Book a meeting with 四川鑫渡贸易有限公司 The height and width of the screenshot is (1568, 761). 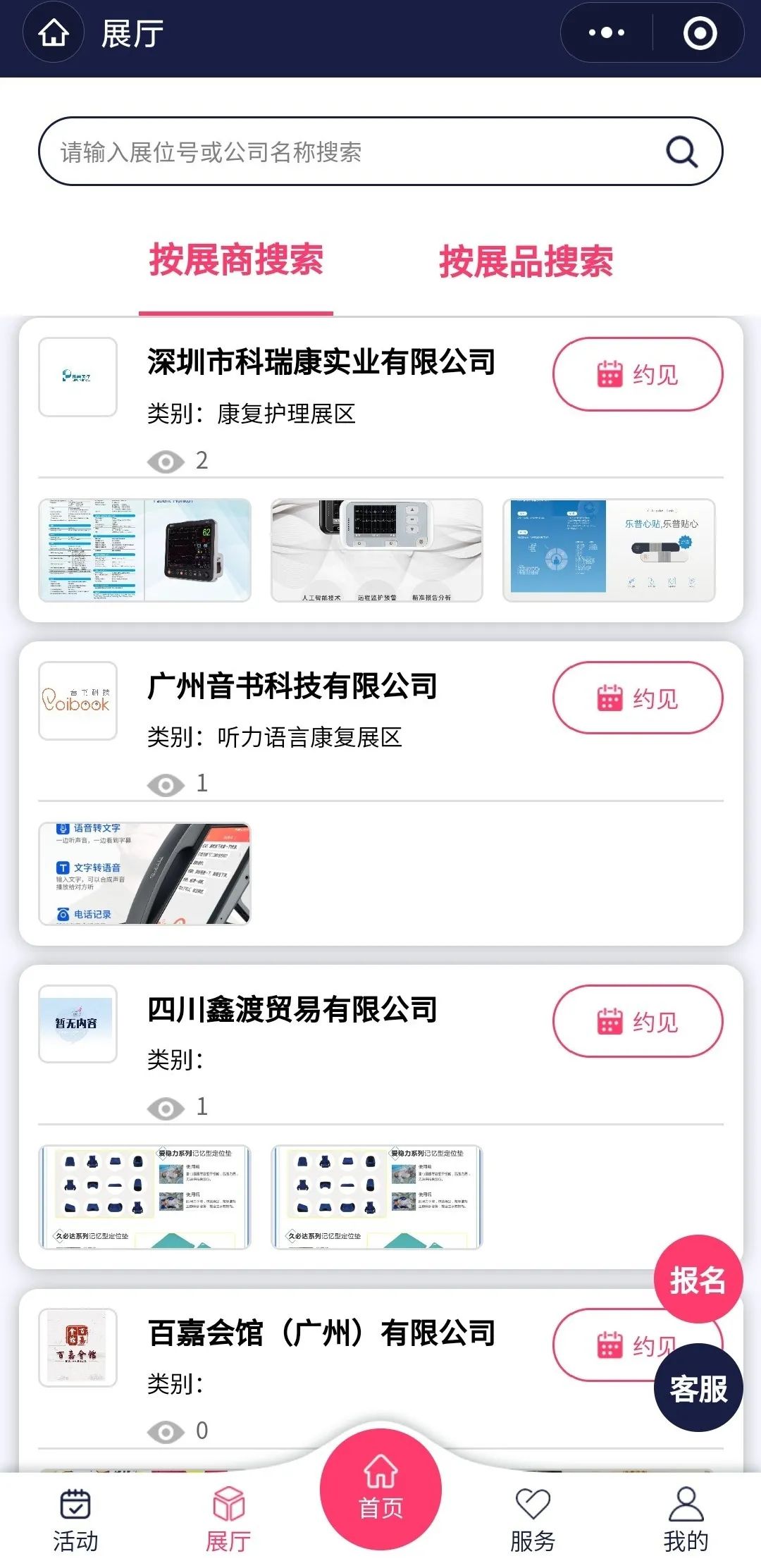638,1021
